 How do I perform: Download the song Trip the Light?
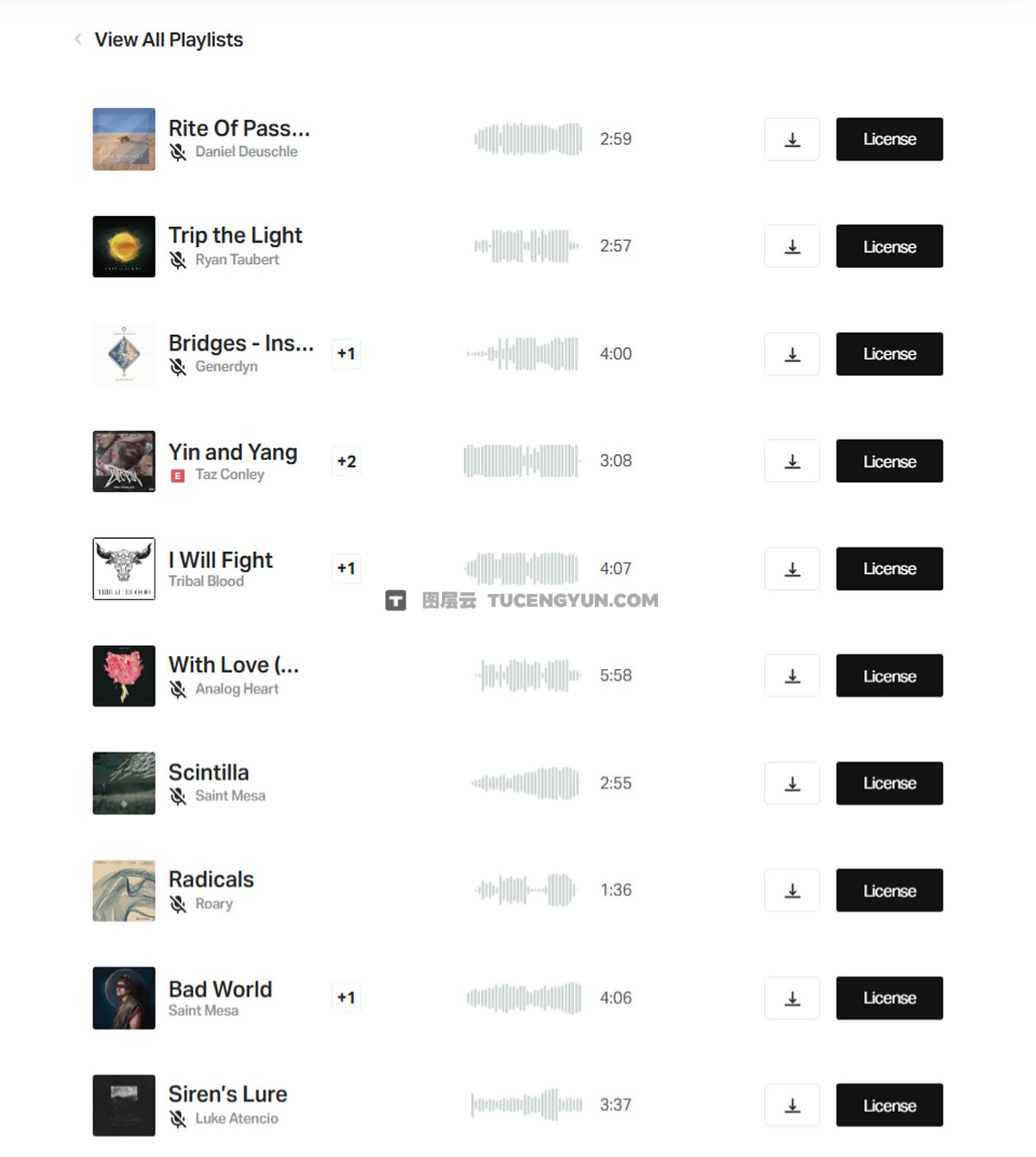pos(792,247)
